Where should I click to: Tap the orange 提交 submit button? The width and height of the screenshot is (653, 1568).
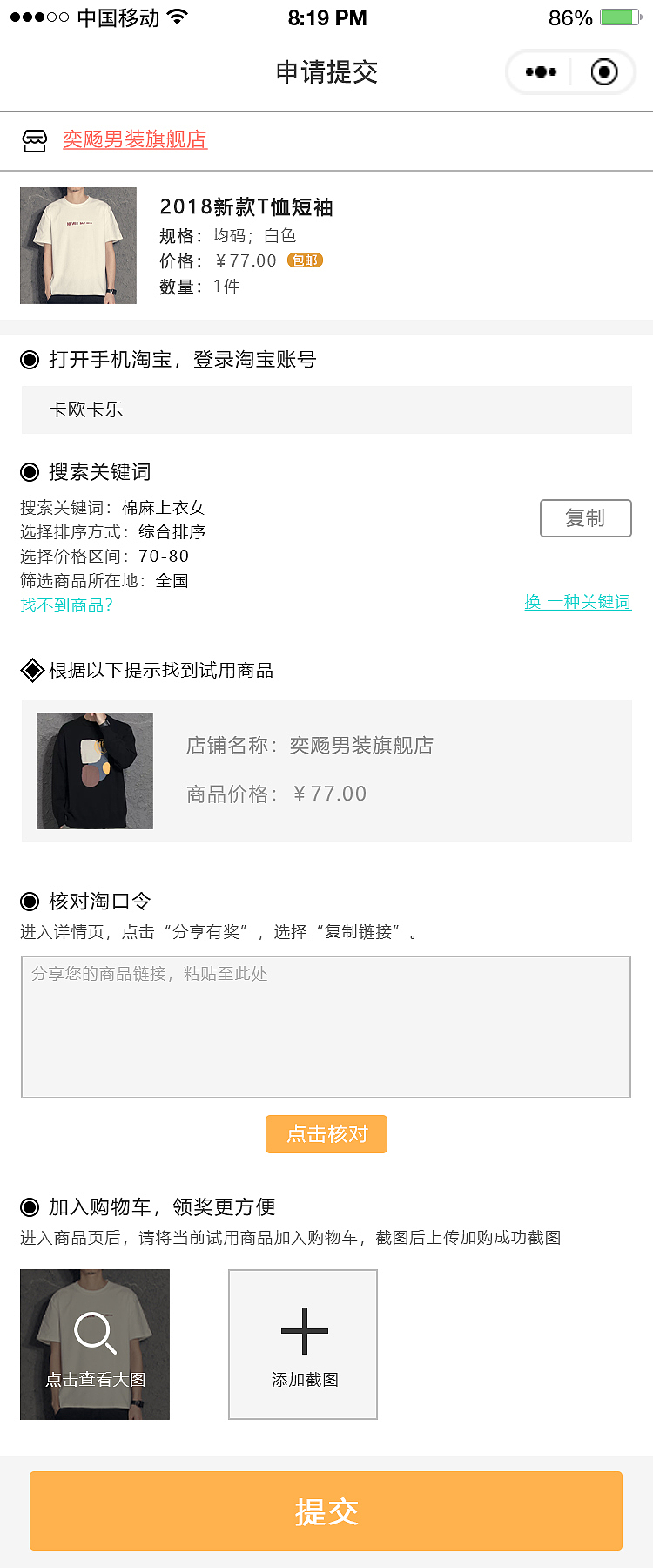(x=326, y=1511)
